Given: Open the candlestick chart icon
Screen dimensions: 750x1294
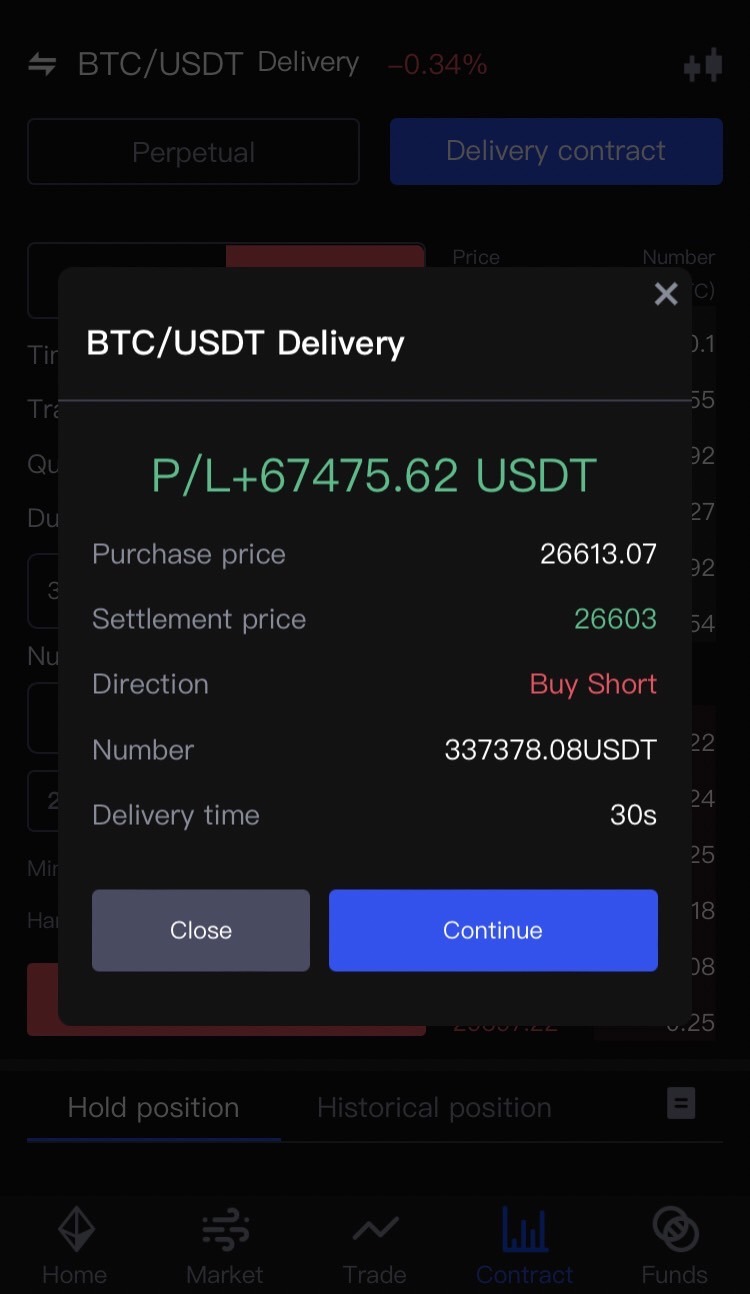Looking at the screenshot, I should coord(703,66).
